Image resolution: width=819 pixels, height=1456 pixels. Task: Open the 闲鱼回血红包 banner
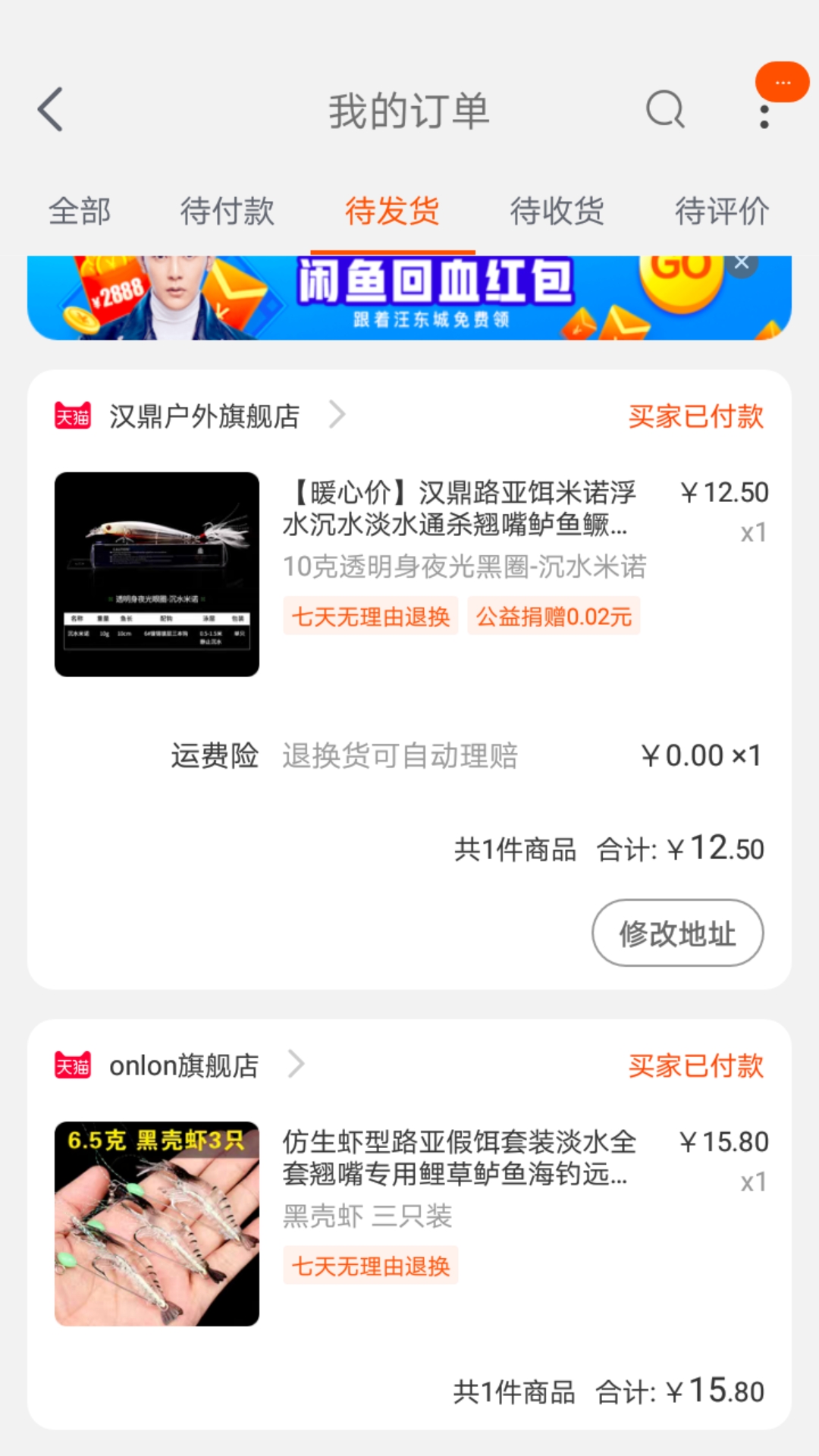409,297
